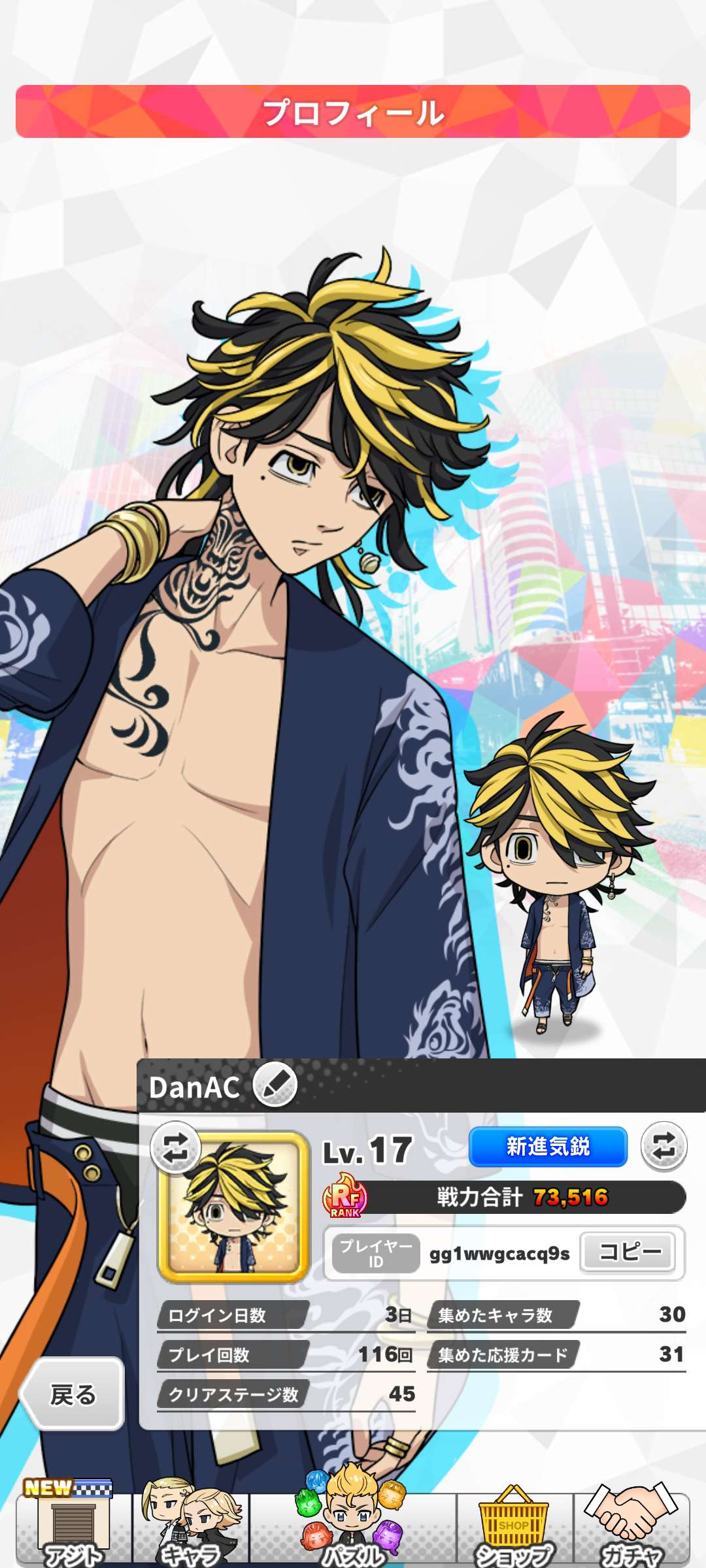Screen dimensions: 706x1568
Task: Copy the player ID with コピー
Action: (x=629, y=1252)
